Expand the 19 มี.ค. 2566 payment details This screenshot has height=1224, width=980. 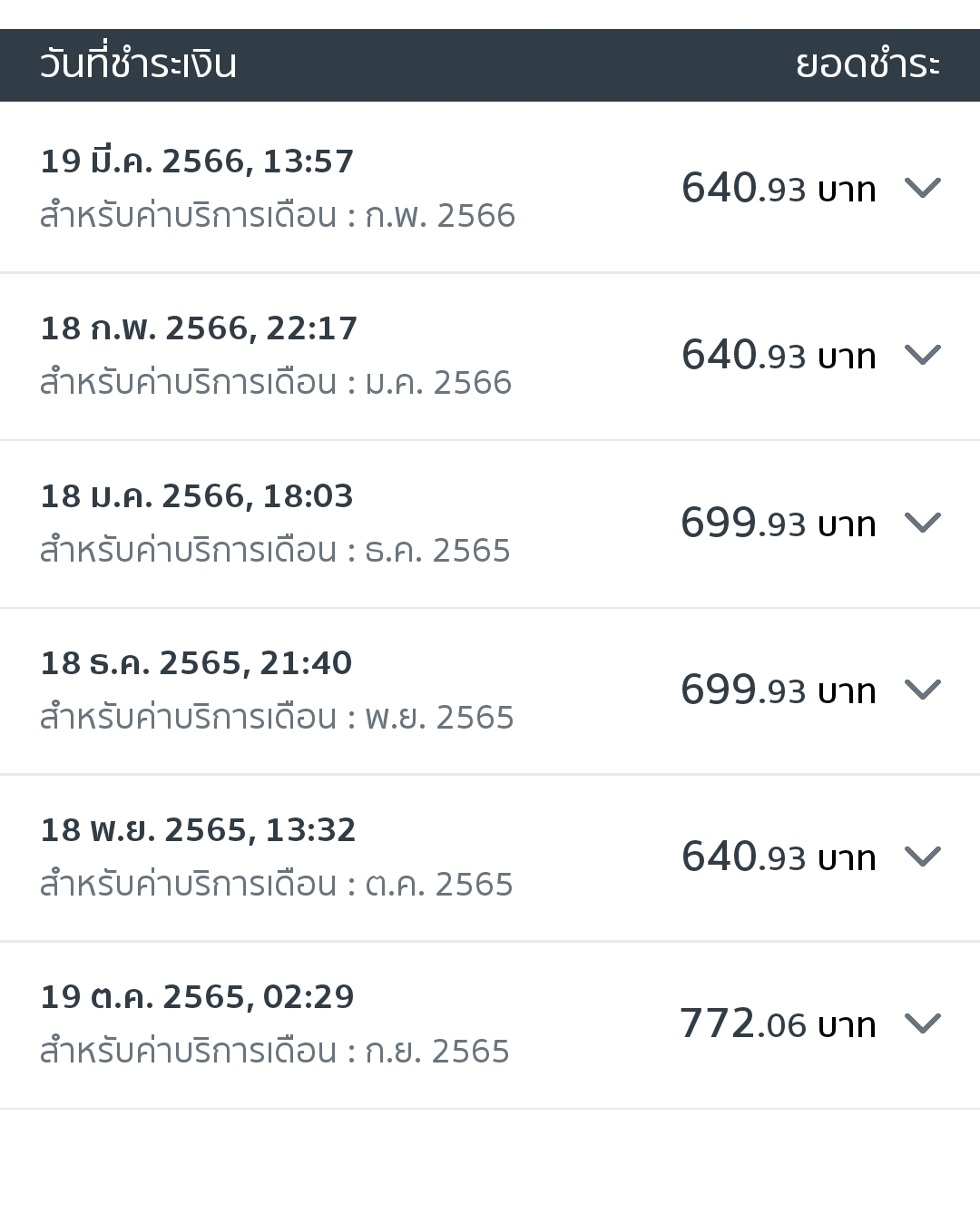922,188
